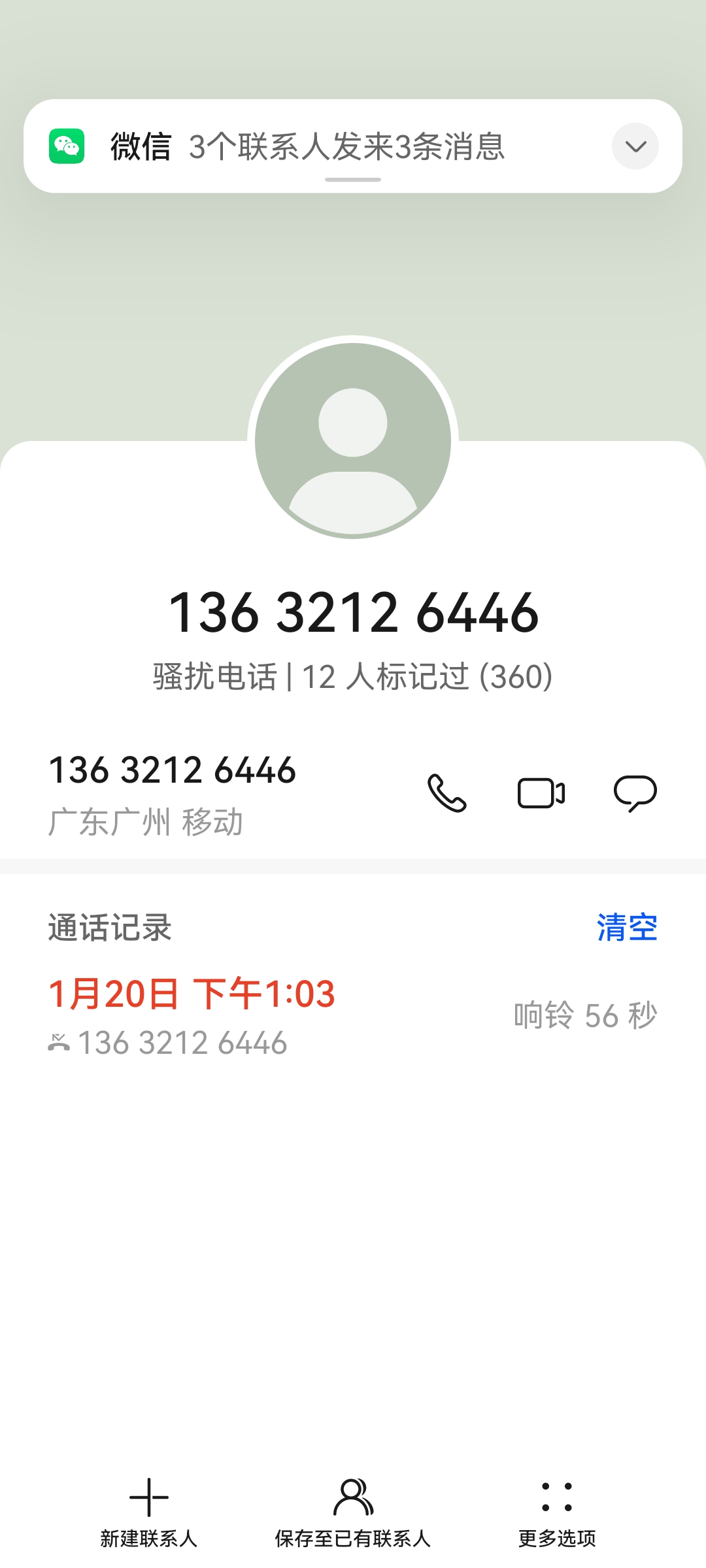Tap the contact avatar placeholder
The image size is (706, 1568).
coord(353,439)
